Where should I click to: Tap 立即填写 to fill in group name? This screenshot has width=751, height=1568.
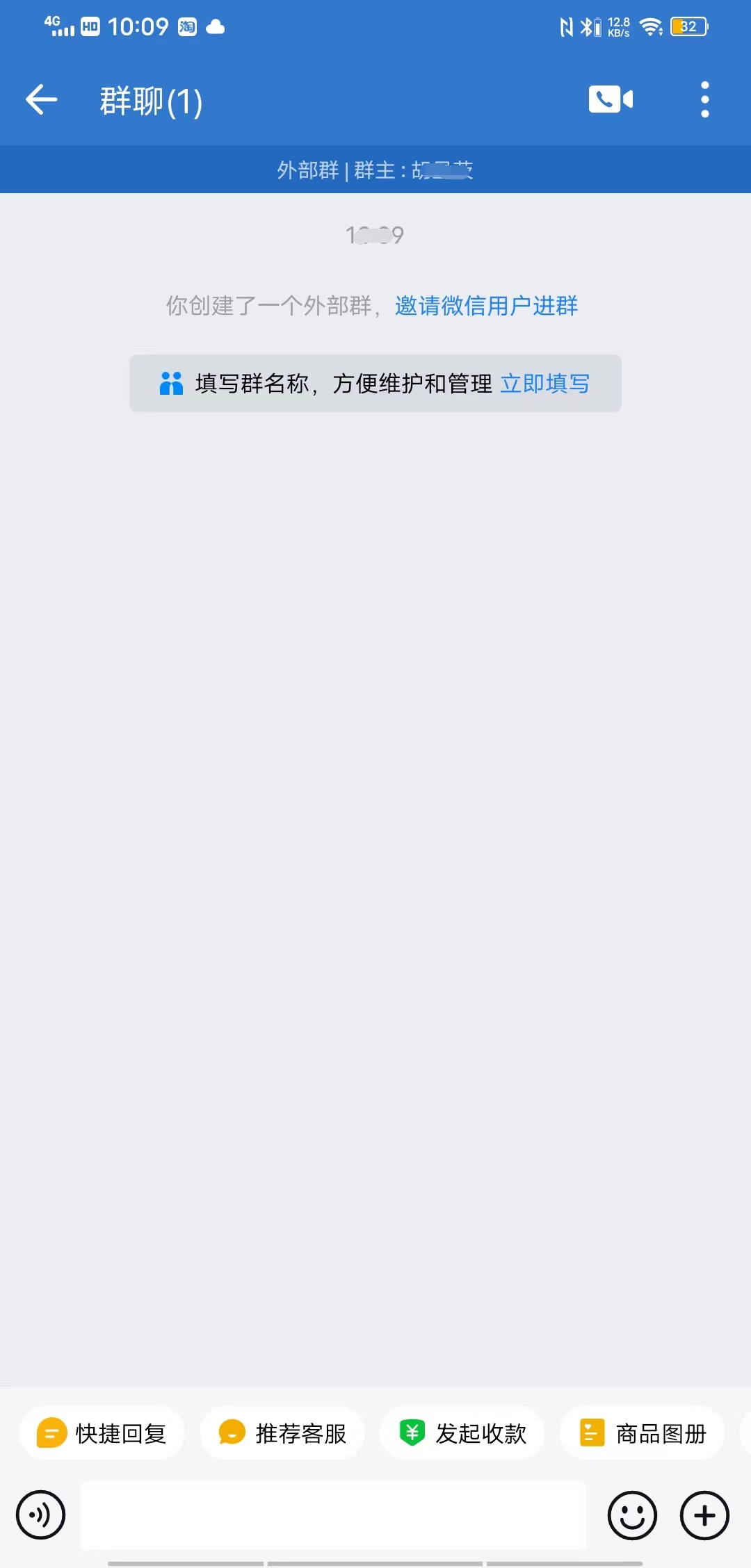[544, 384]
